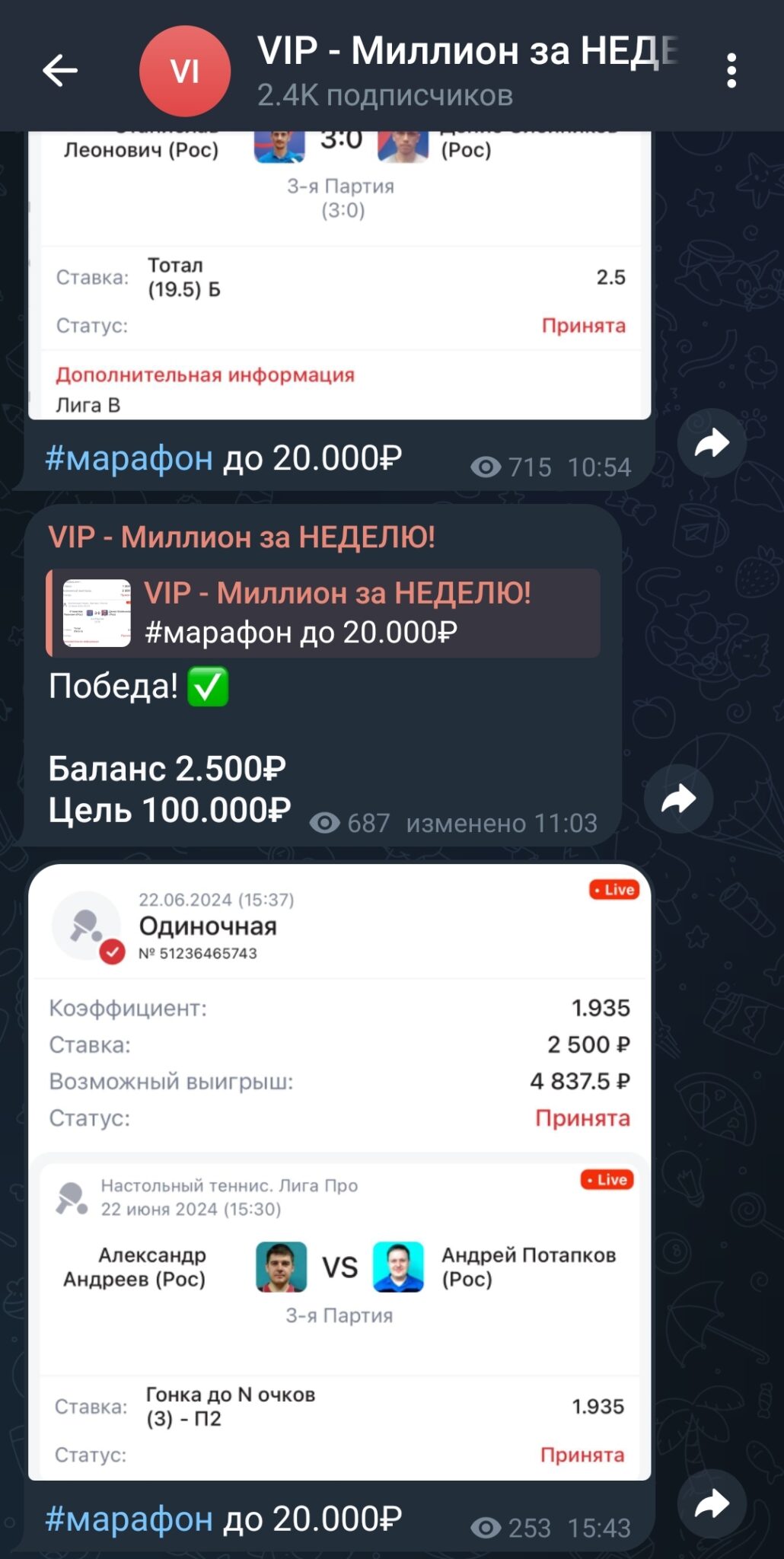The image size is (784, 1559).
Task: Open the Андреев vs Потапков bet slip image
Action: click(339, 1172)
